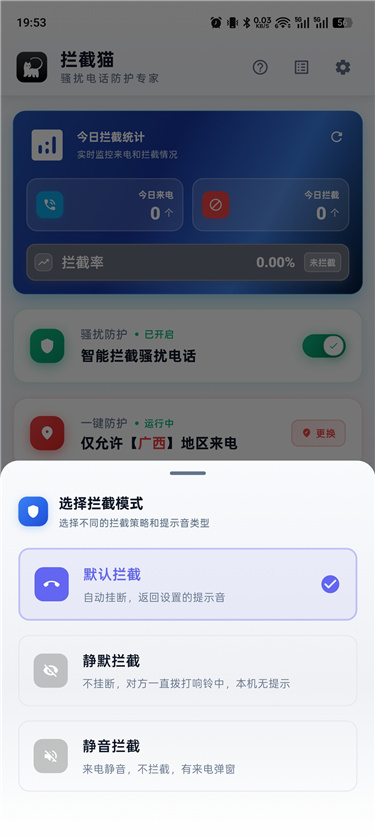Select the 默认拦截 mode
The height and width of the screenshot is (838, 375).
coord(188,584)
